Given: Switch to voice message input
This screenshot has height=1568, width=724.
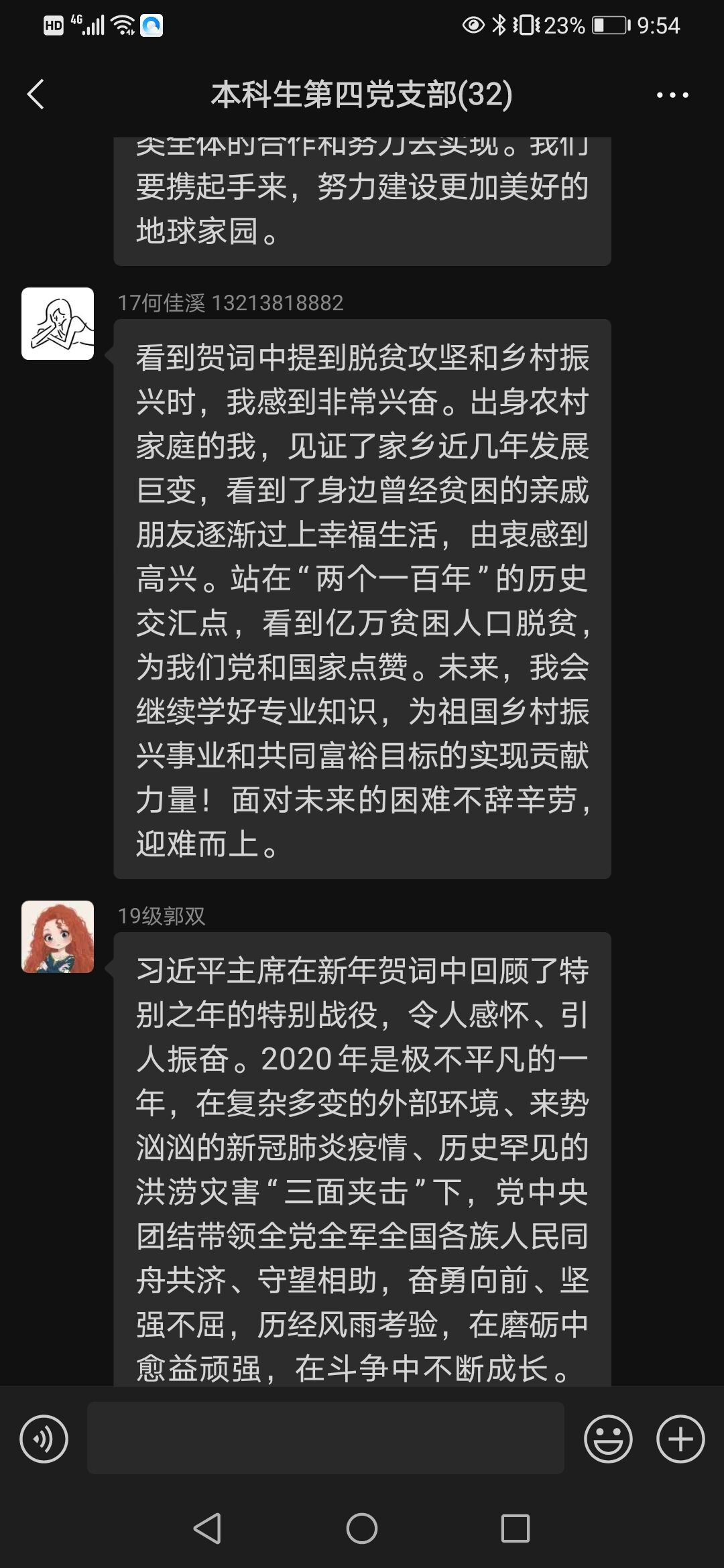Looking at the screenshot, I should point(44,1439).
